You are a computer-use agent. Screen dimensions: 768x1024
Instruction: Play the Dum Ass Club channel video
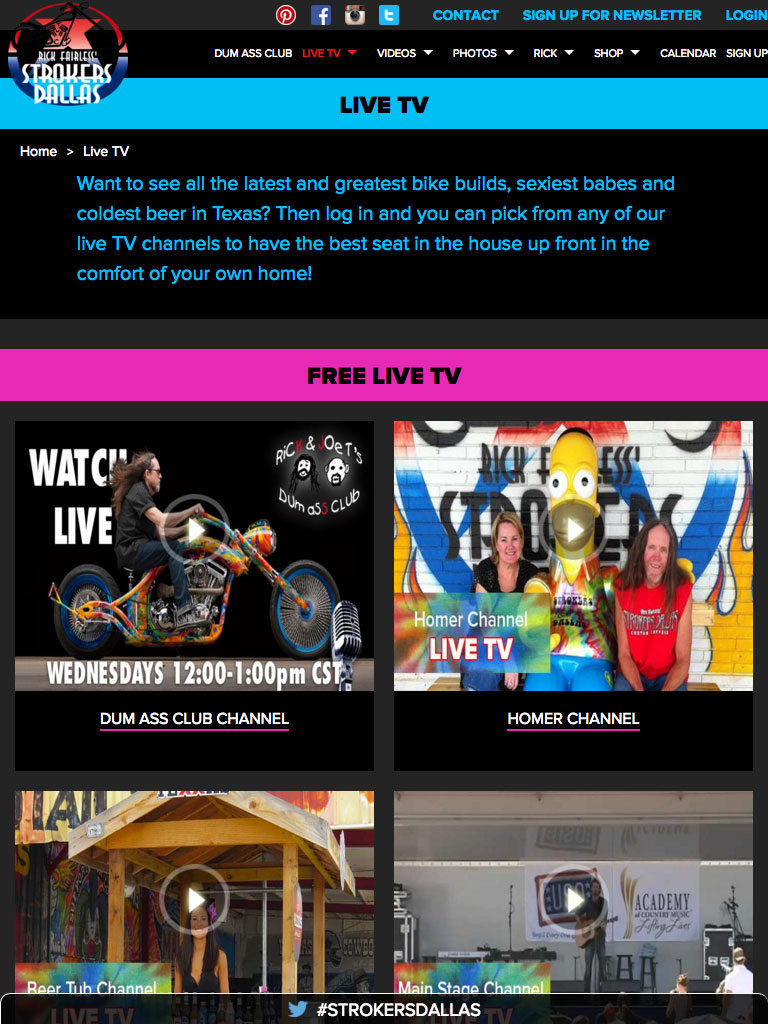click(x=194, y=530)
